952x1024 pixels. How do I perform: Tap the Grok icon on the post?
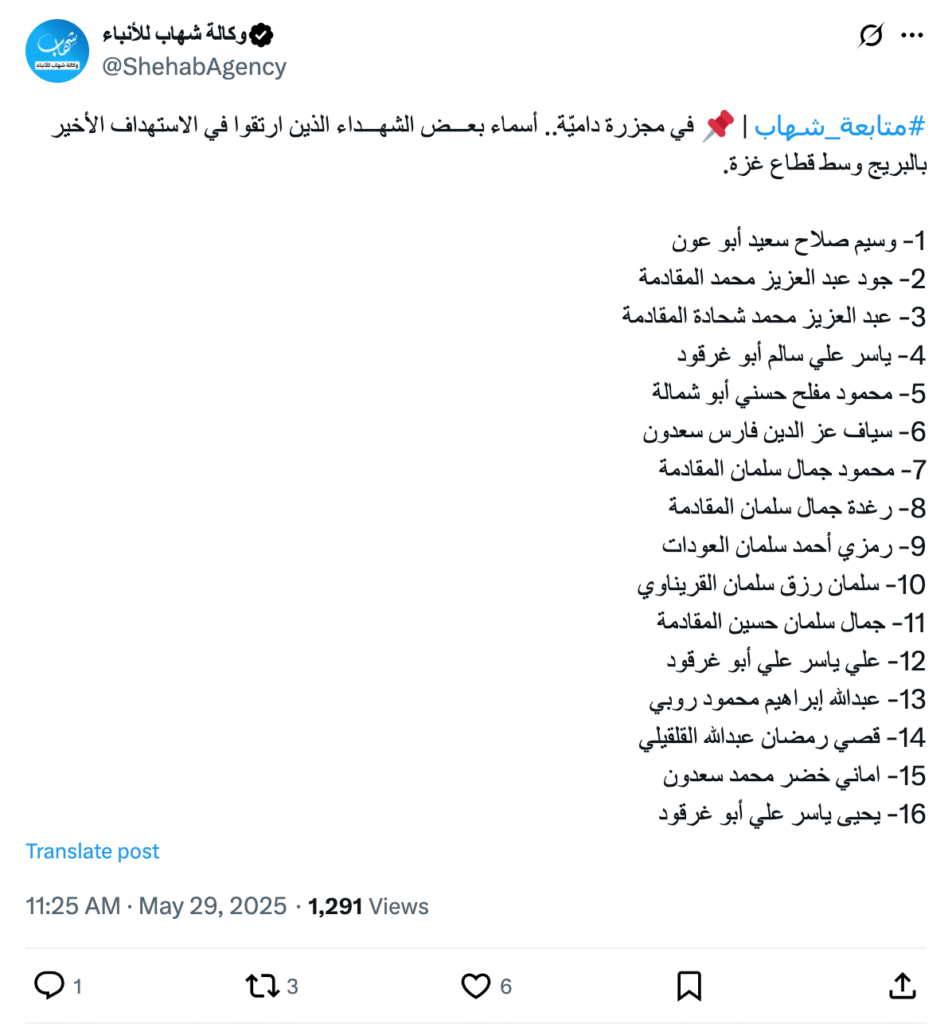[x=871, y=36]
